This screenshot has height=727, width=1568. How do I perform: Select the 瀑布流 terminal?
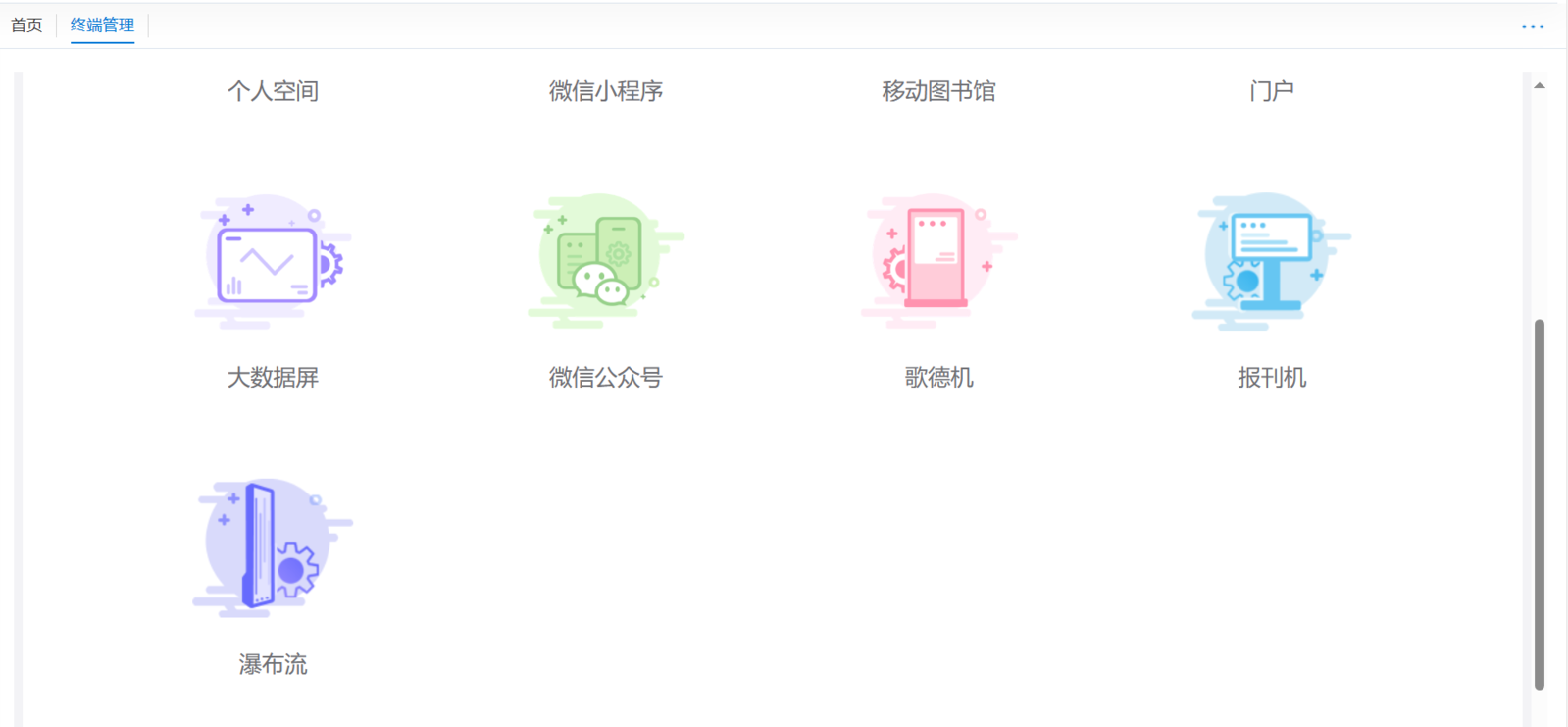(x=273, y=547)
